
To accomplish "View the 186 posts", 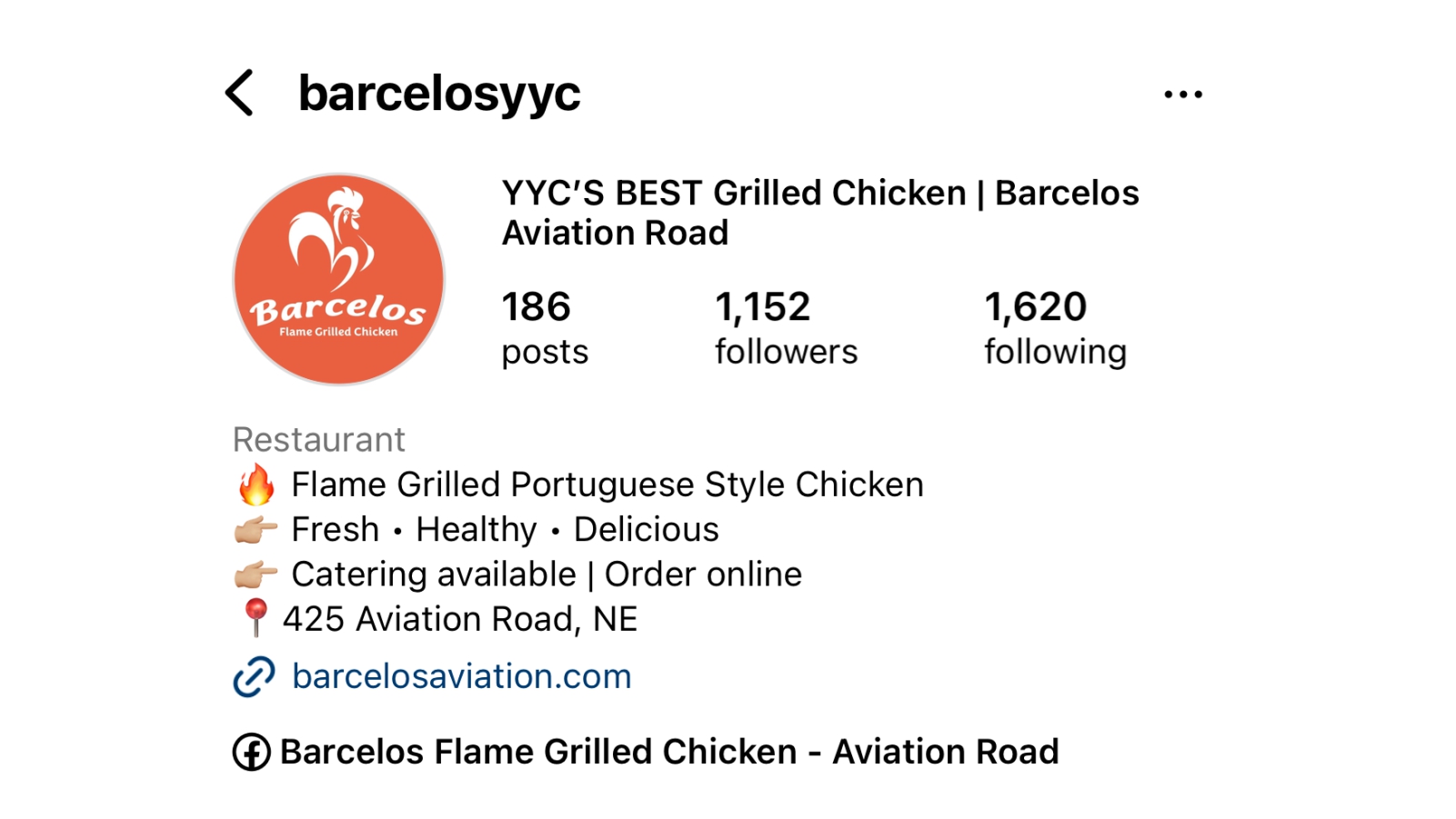I will click(544, 328).
